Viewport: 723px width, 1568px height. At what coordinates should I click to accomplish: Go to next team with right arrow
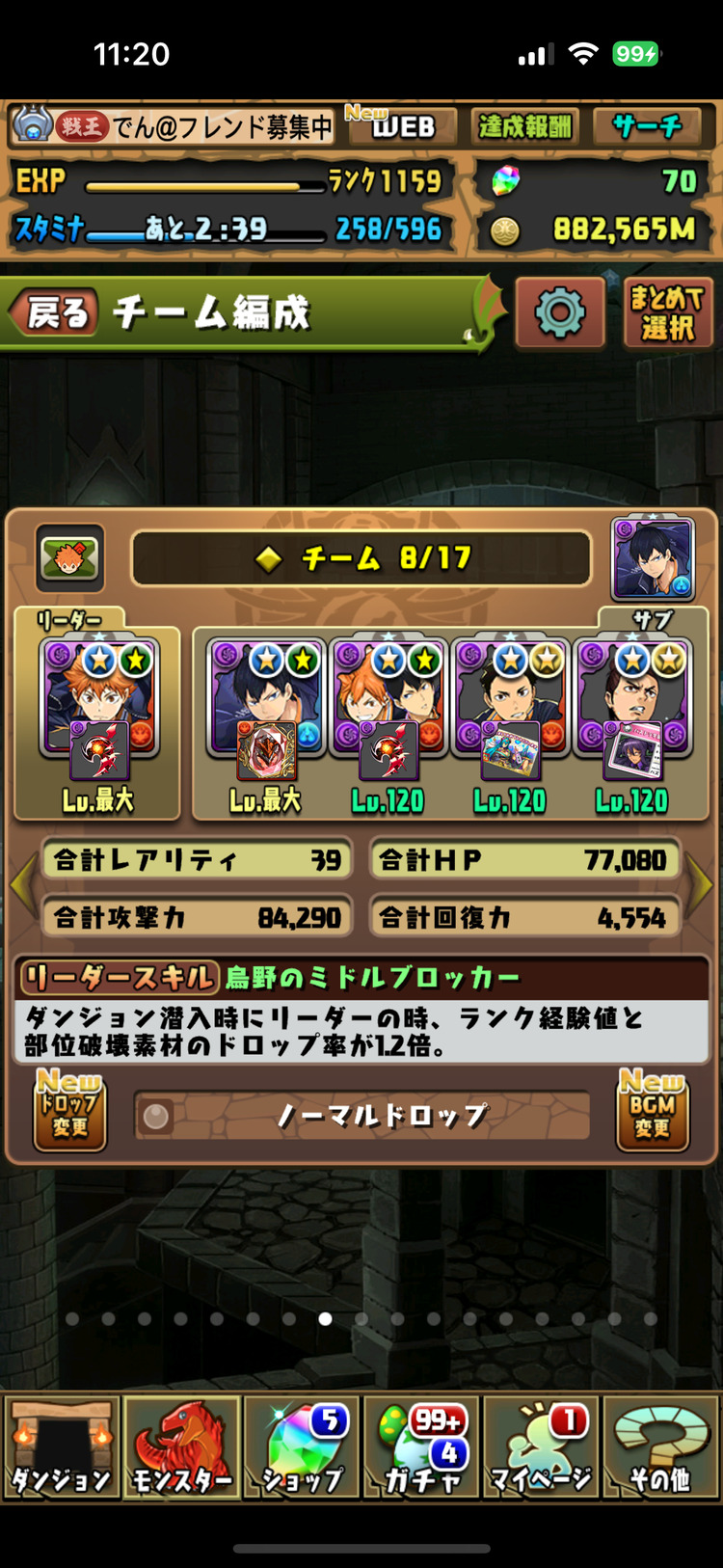701,884
